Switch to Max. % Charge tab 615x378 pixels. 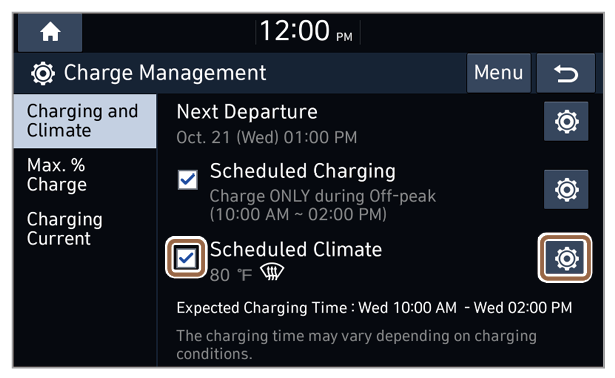tap(85, 175)
